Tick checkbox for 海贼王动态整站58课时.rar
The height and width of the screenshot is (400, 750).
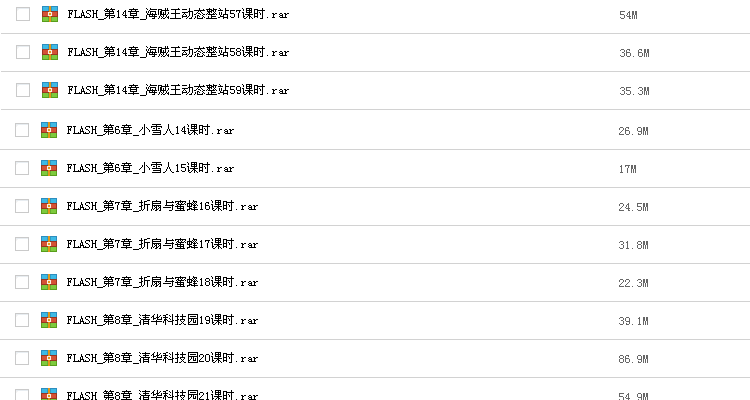coord(23,52)
